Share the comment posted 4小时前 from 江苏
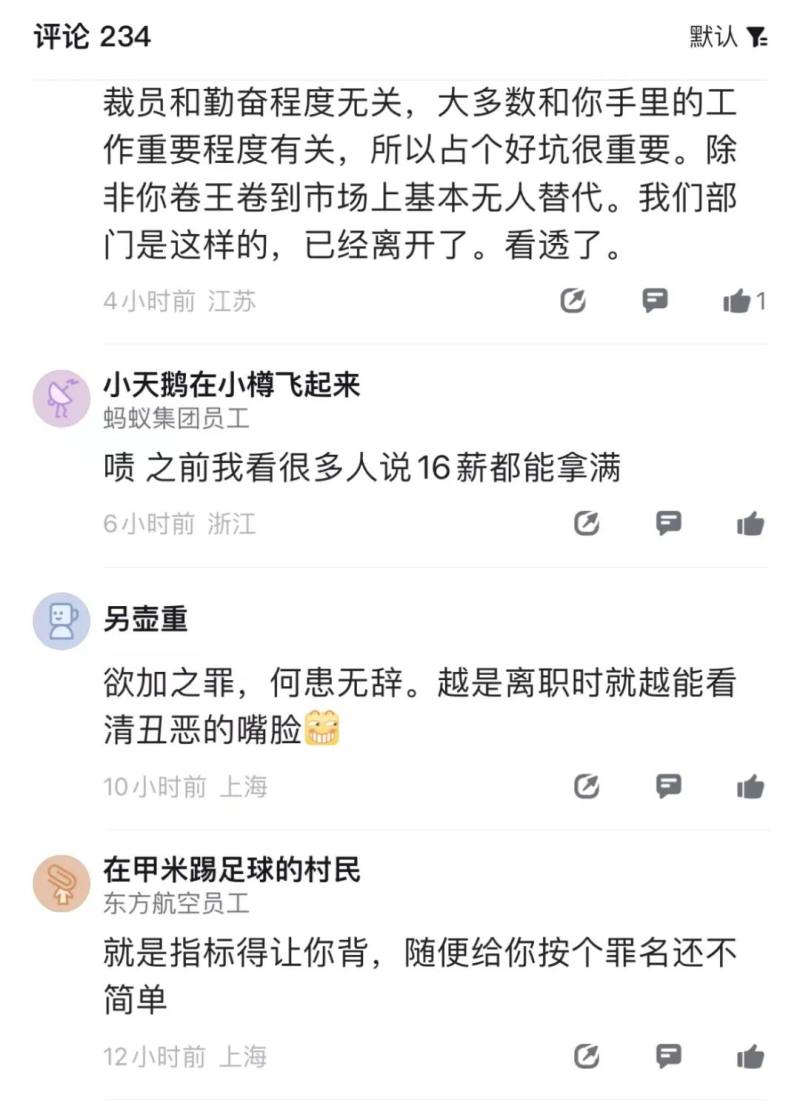 (573, 301)
